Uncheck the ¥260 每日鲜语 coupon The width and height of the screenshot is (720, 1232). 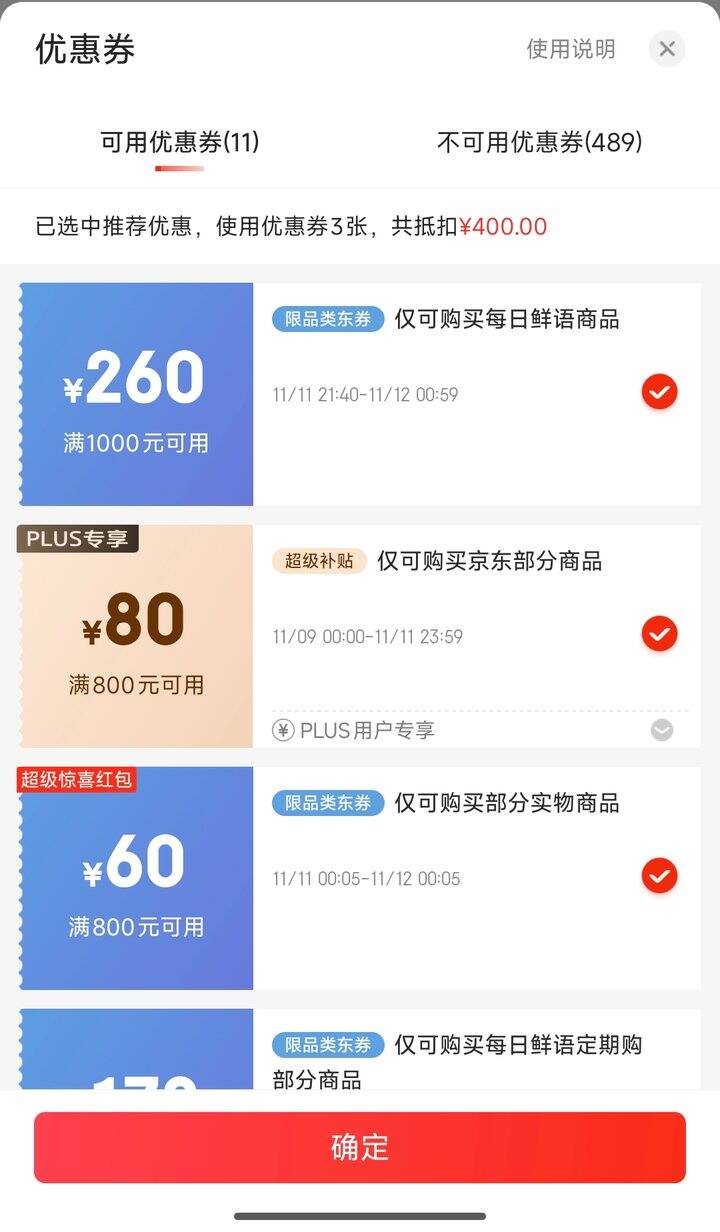click(x=659, y=393)
